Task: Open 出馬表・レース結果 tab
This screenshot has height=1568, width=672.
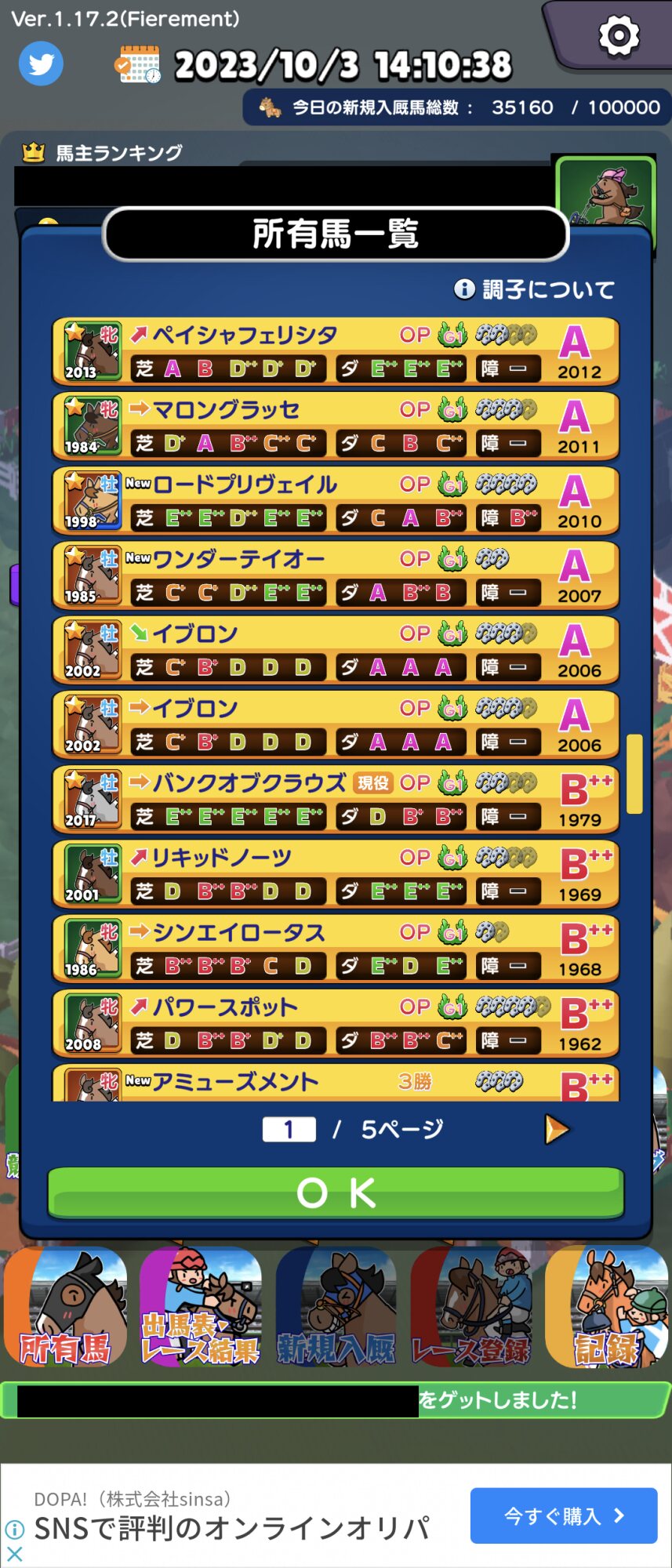Action: (x=201, y=1308)
